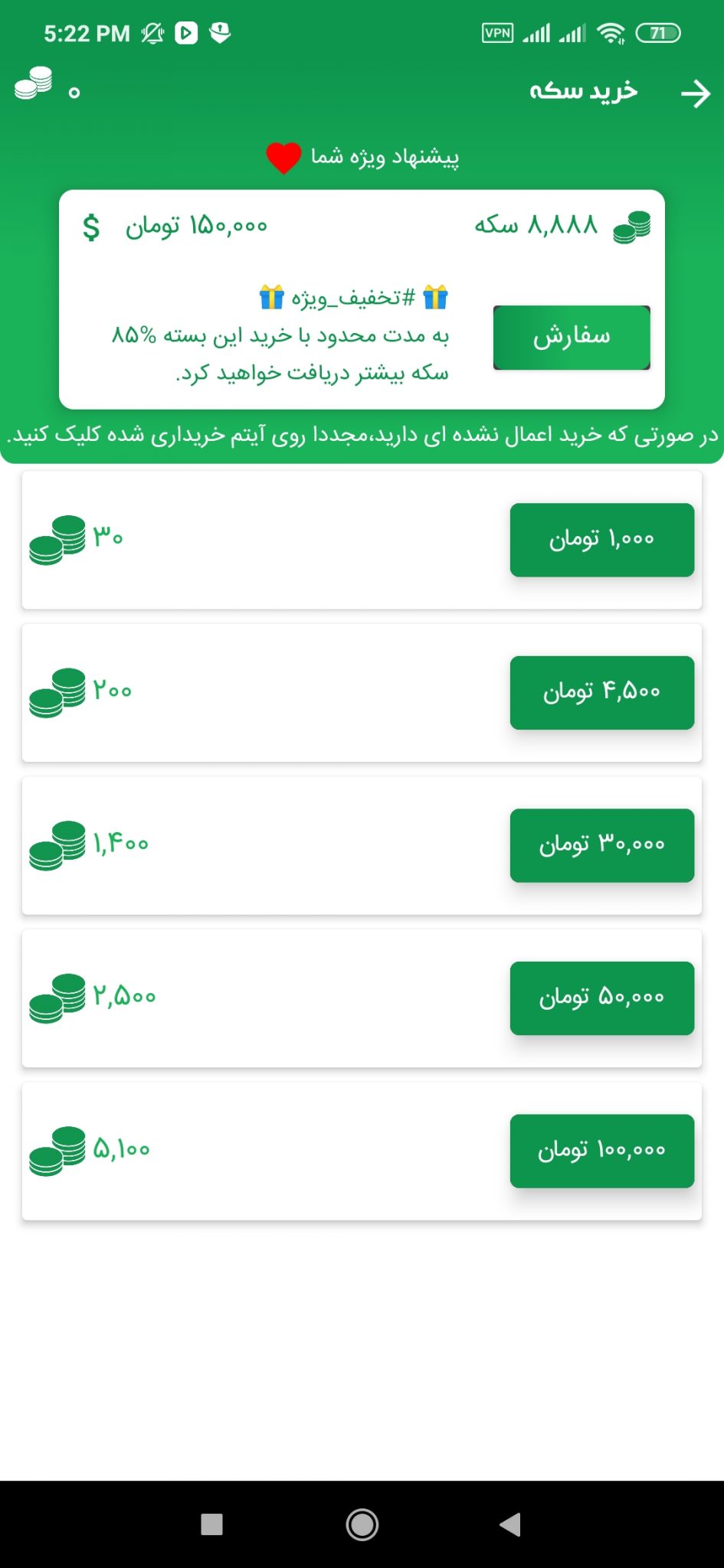Choose the ۵۰,۰۰۰ تومان button
This screenshot has height=1568, width=724.
pos(602,998)
